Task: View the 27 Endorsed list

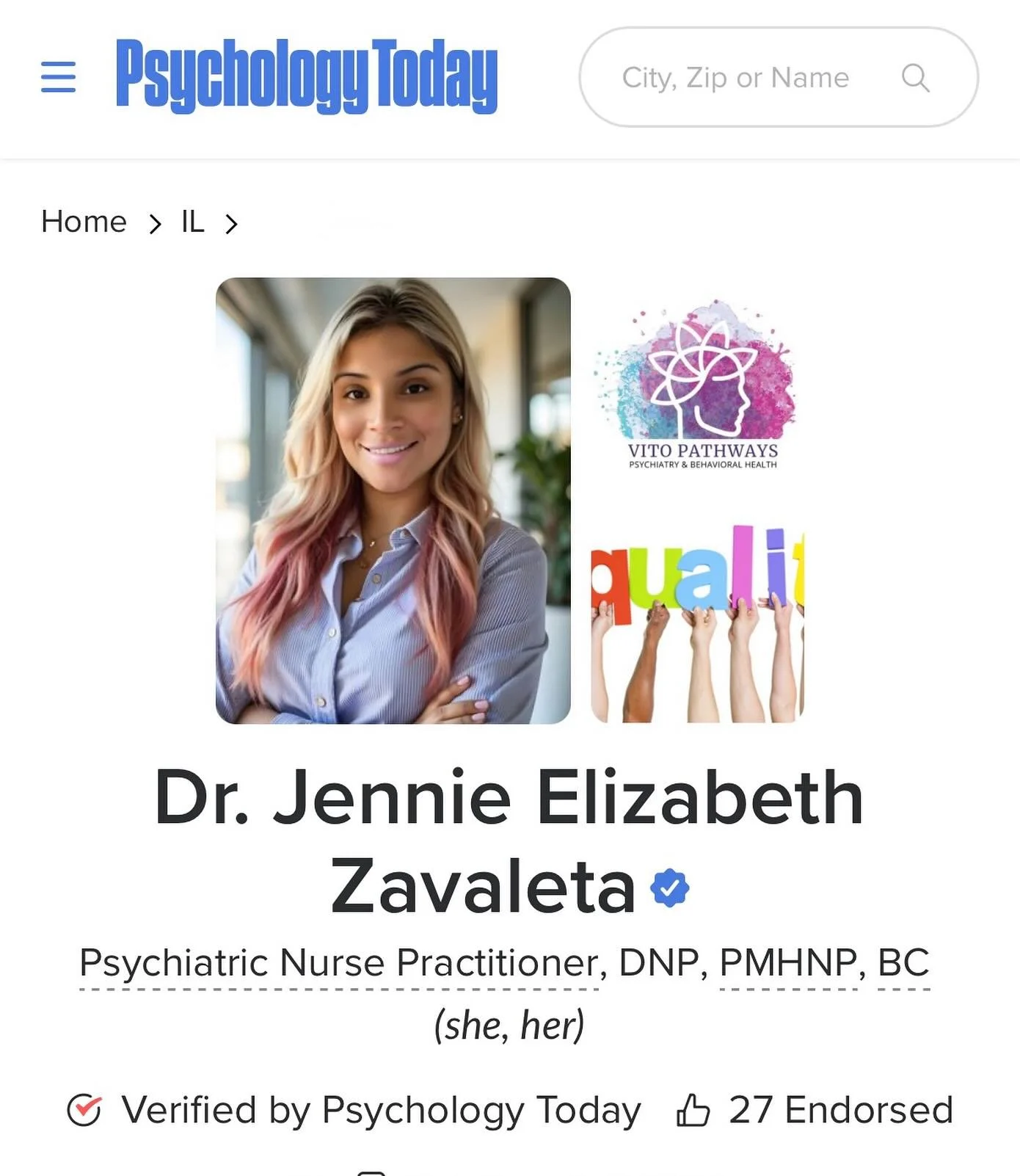Action: click(x=815, y=1109)
